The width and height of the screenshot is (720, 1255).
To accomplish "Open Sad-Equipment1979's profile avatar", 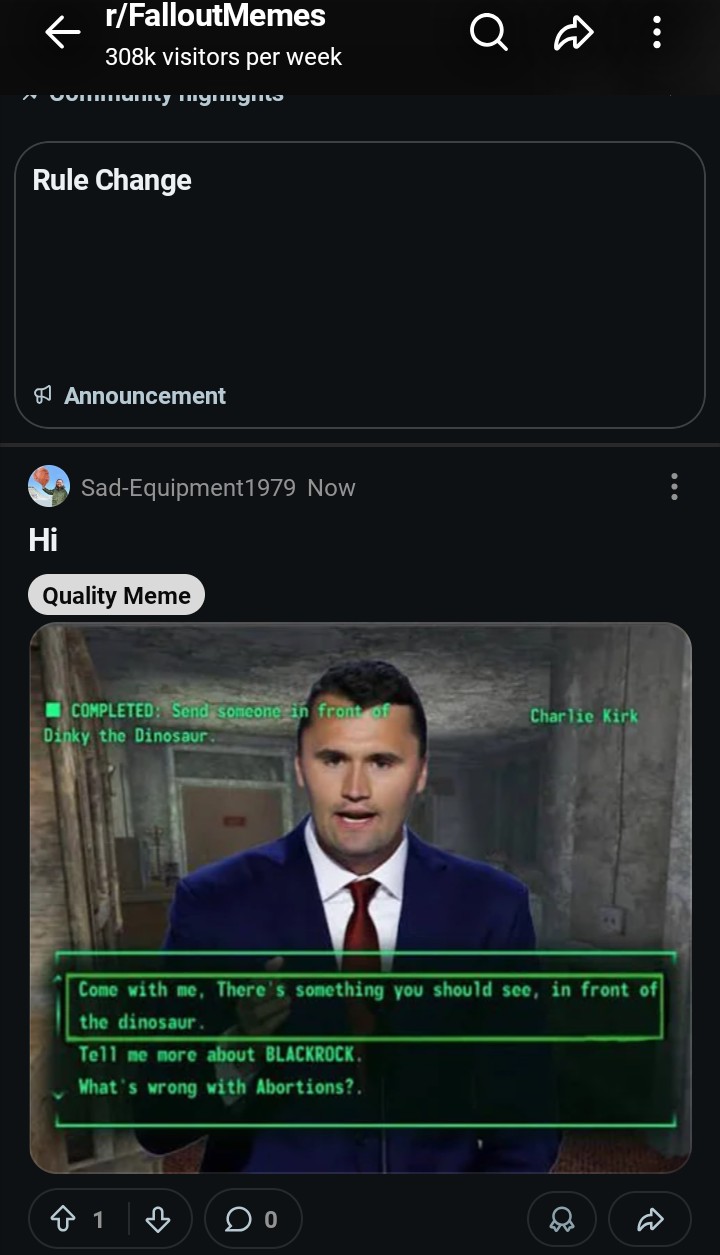I will [x=49, y=487].
